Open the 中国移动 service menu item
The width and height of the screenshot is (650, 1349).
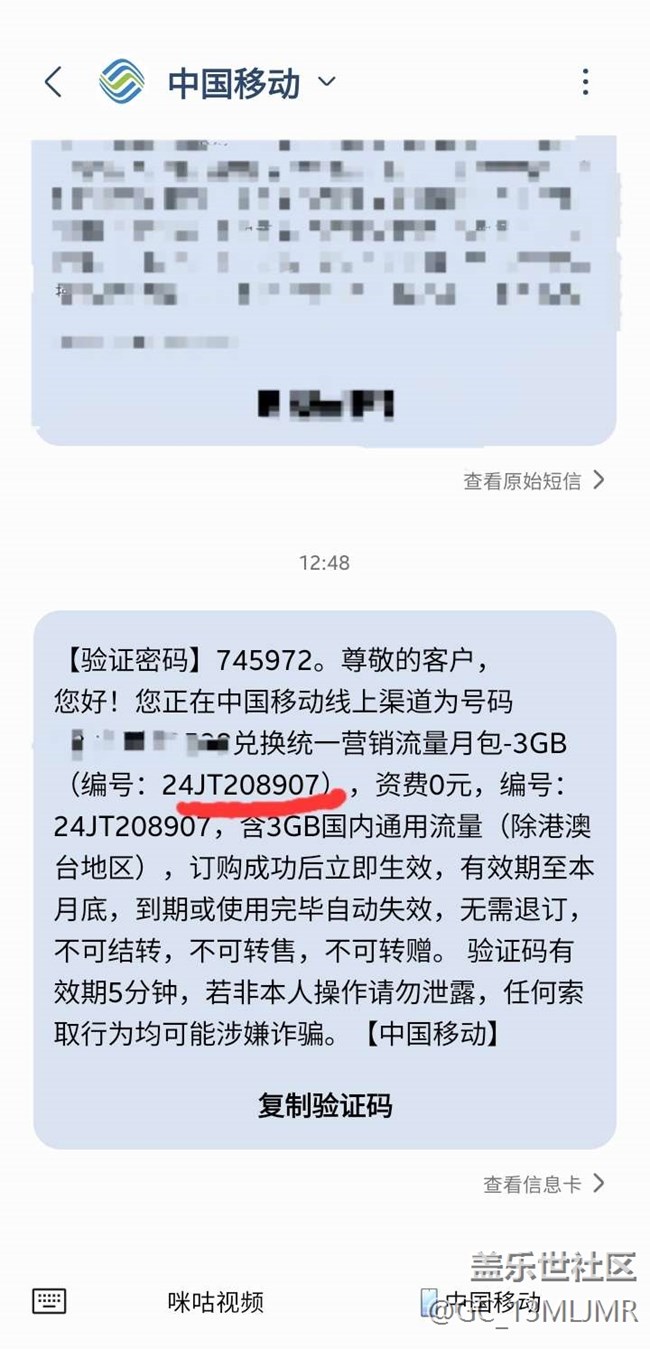(x=482, y=1301)
